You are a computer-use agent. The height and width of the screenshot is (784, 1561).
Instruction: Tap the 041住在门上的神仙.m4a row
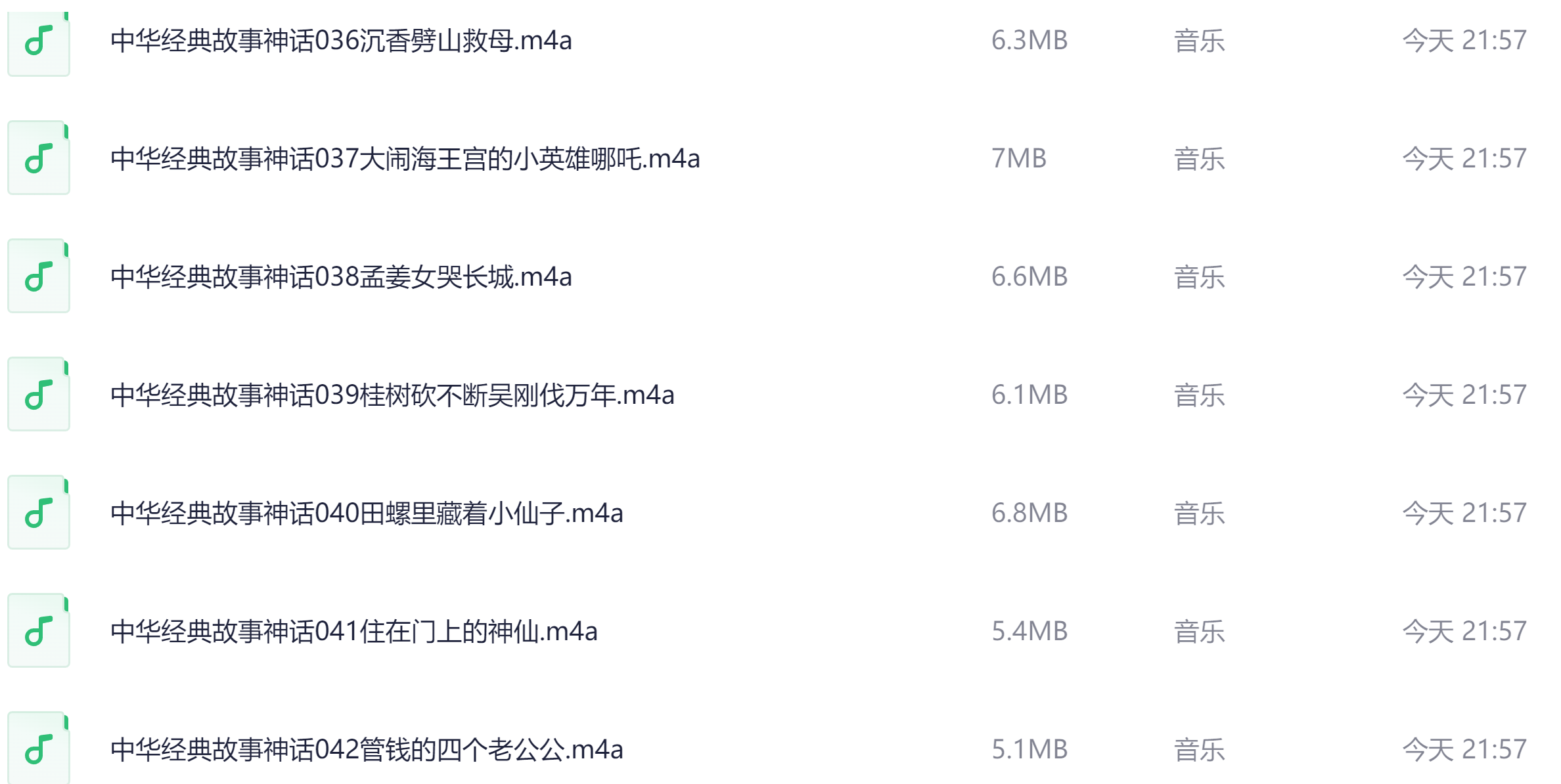353,632
